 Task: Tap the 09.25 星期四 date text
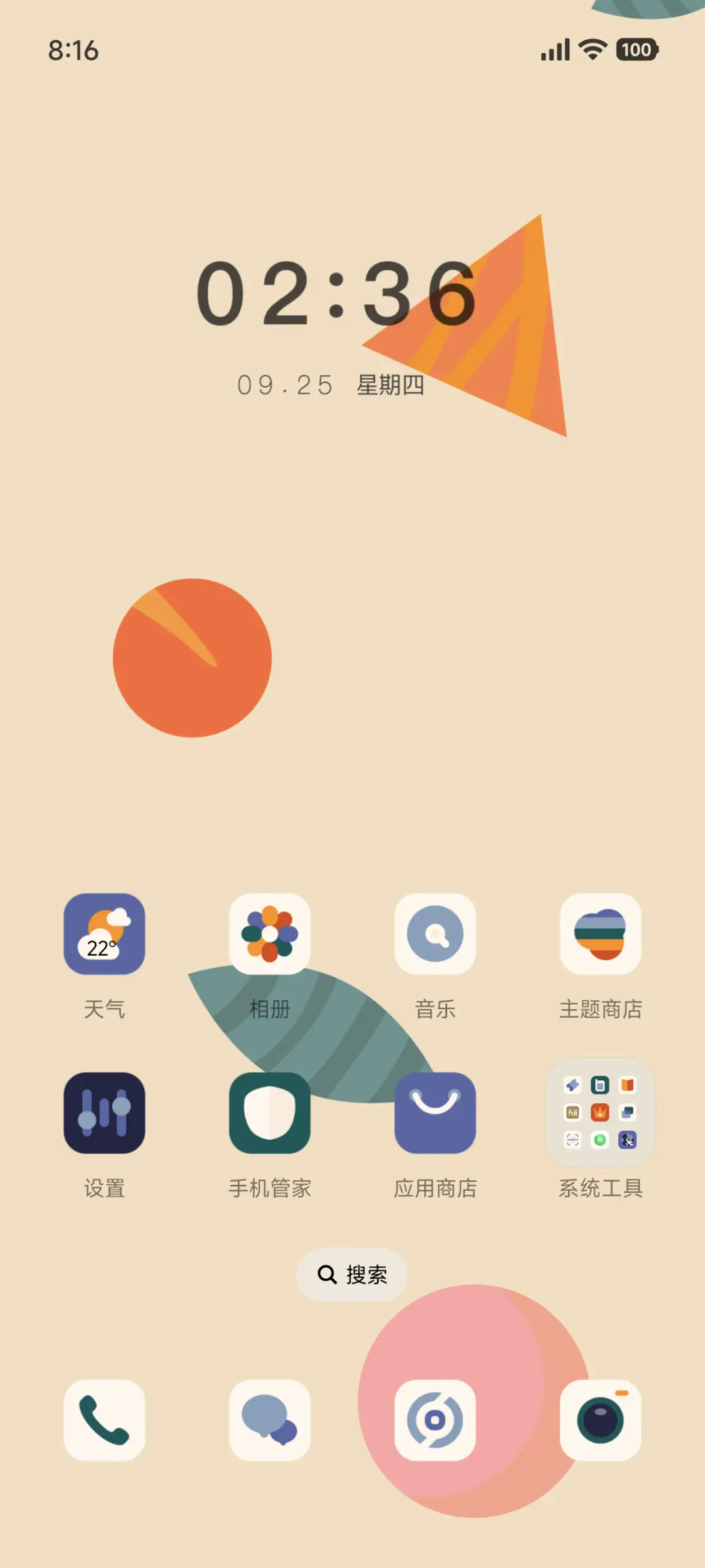click(x=330, y=385)
